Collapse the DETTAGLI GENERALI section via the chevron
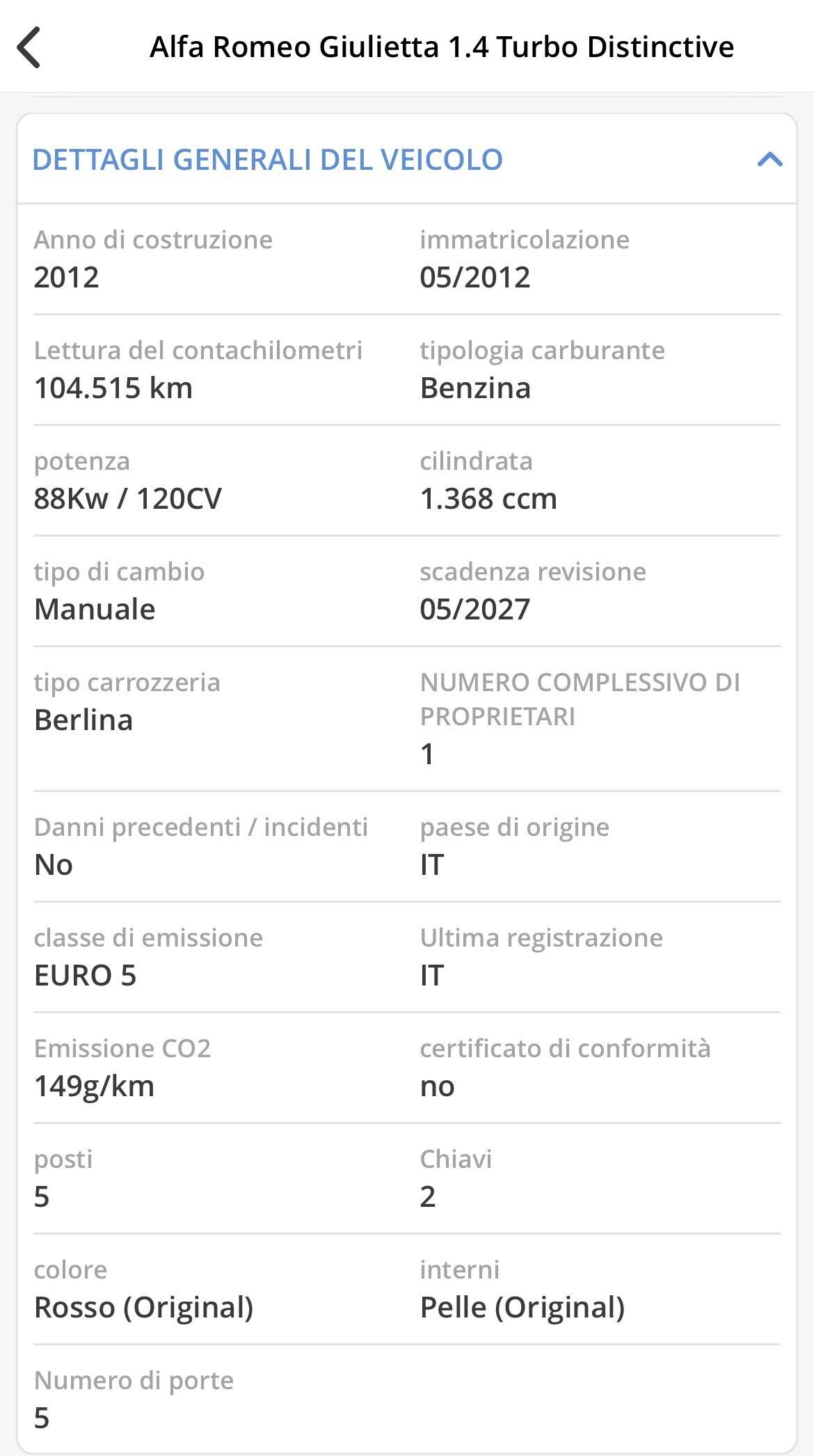The width and height of the screenshot is (814, 1456). (x=769, y=159)
